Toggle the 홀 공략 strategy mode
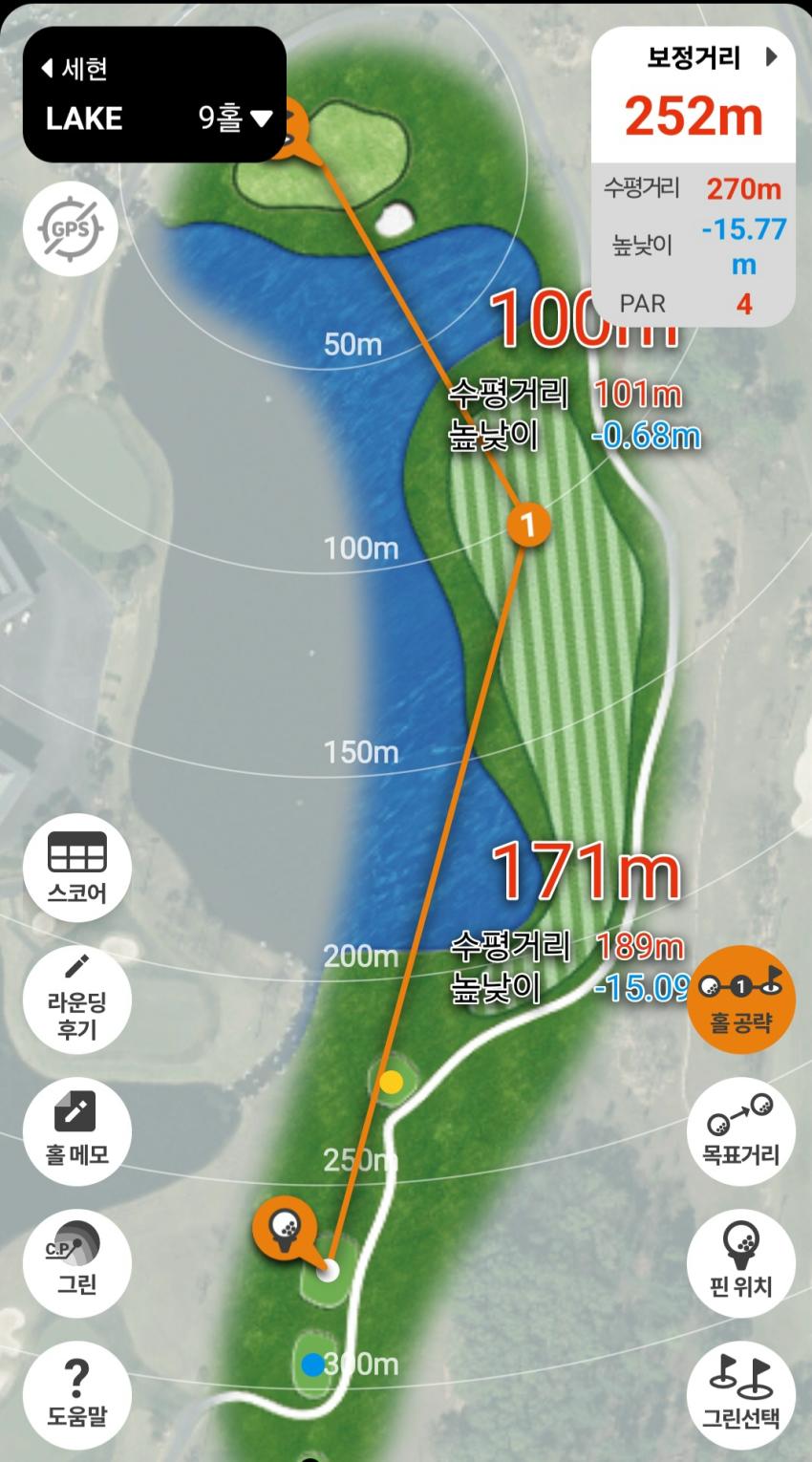 [740, 1000]
